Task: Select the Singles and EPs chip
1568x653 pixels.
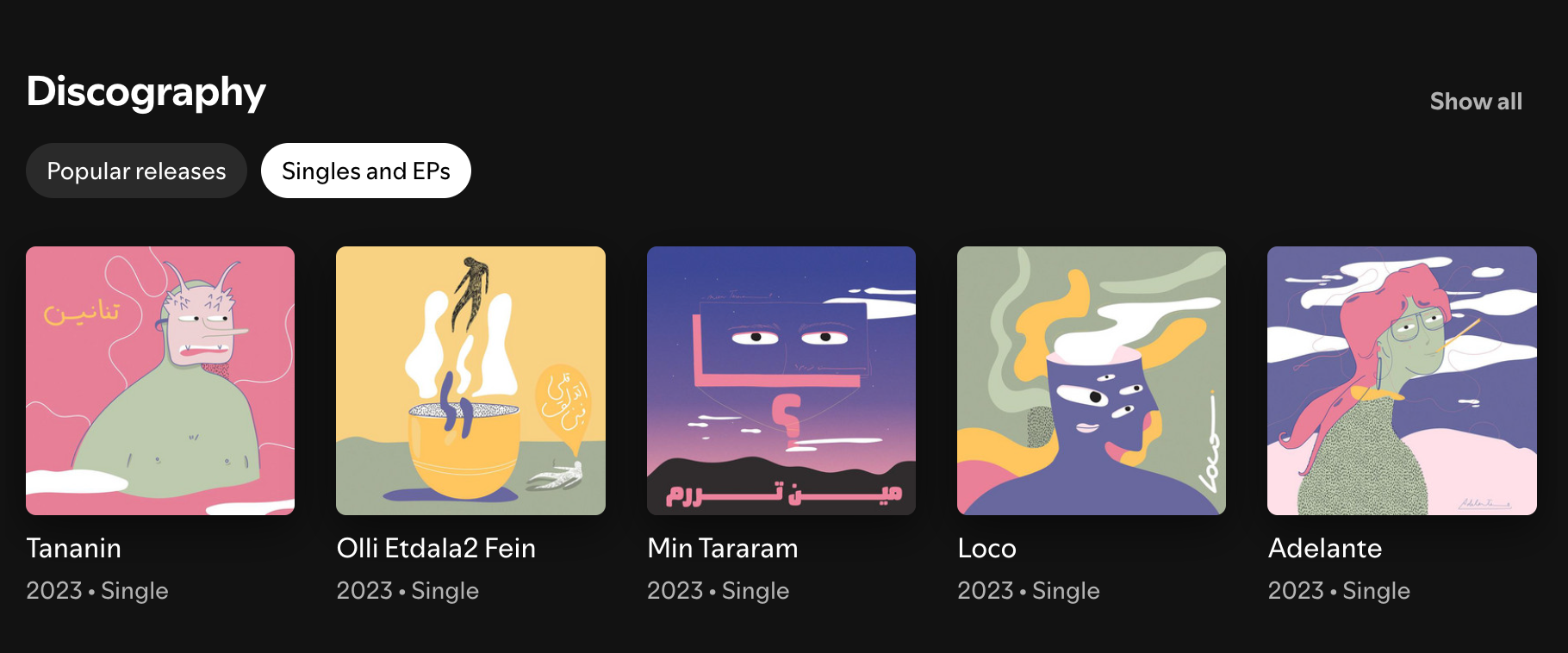Action: (365, 171)
